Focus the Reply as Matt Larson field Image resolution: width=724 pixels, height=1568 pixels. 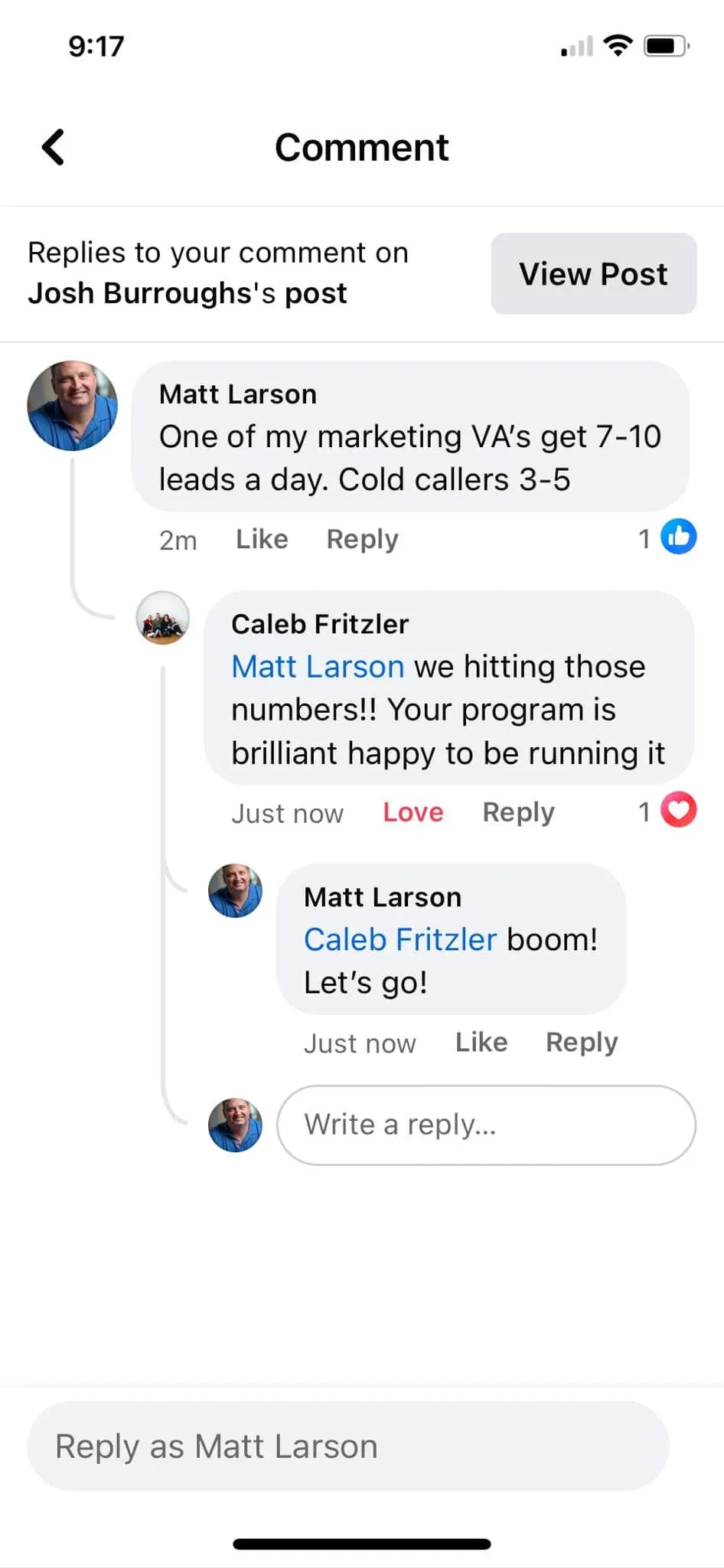coord(348,1446)
